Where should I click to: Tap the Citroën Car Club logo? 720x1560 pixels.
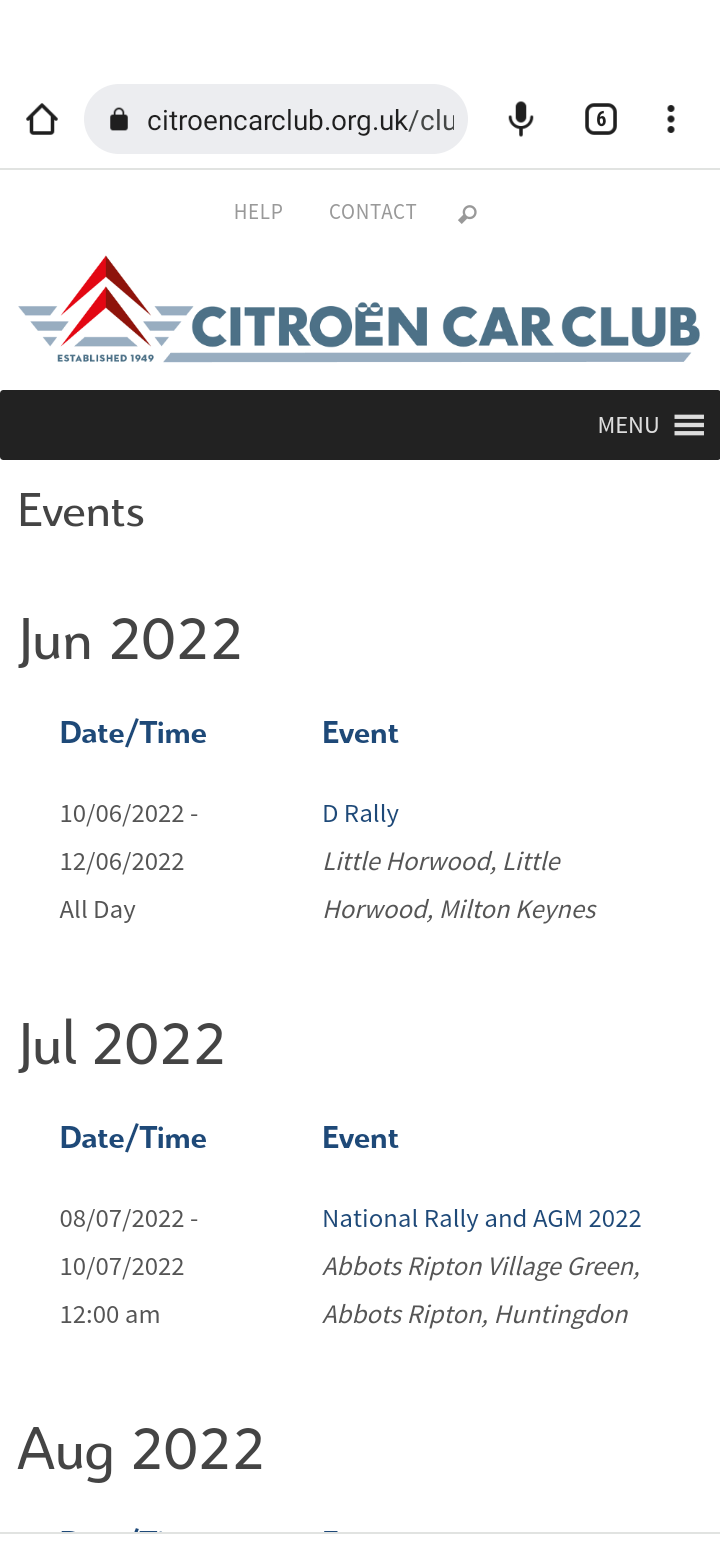pos(359,310)
